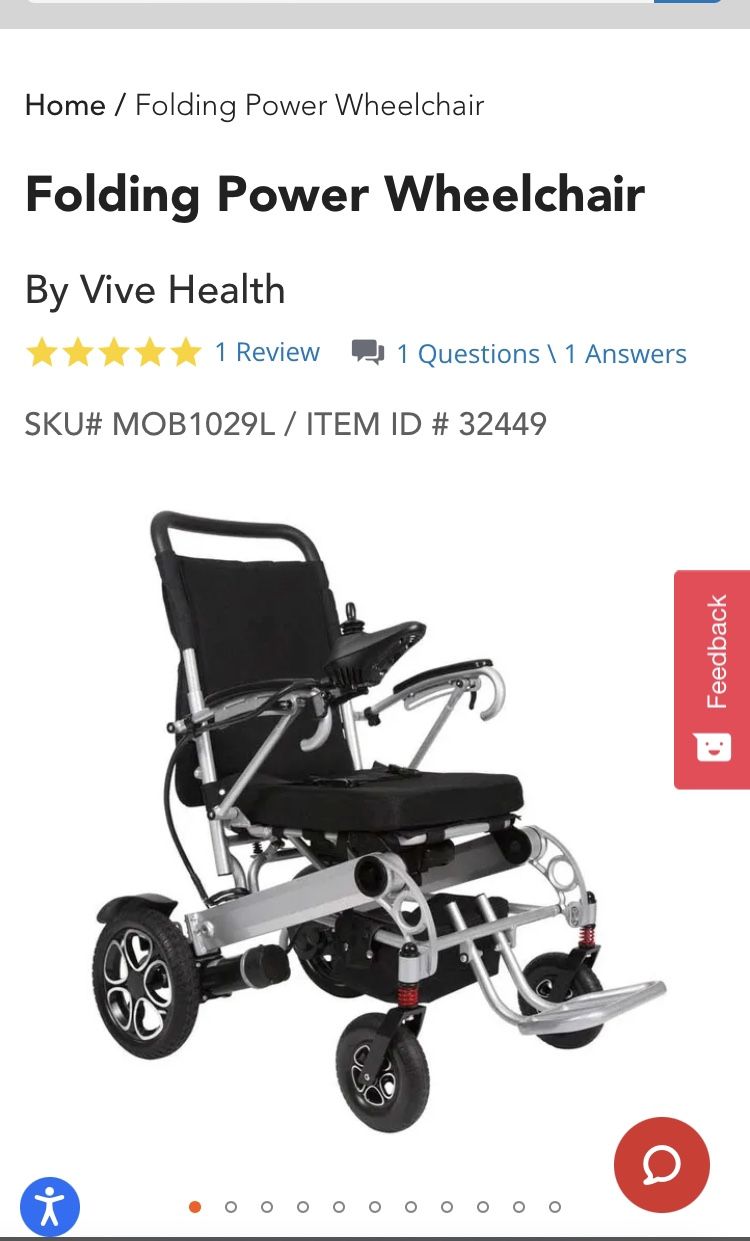Go to Home via breadcrumb link
Viewport: 750px width, 1241px height.
pyautogui.click(x=65, y=105)
